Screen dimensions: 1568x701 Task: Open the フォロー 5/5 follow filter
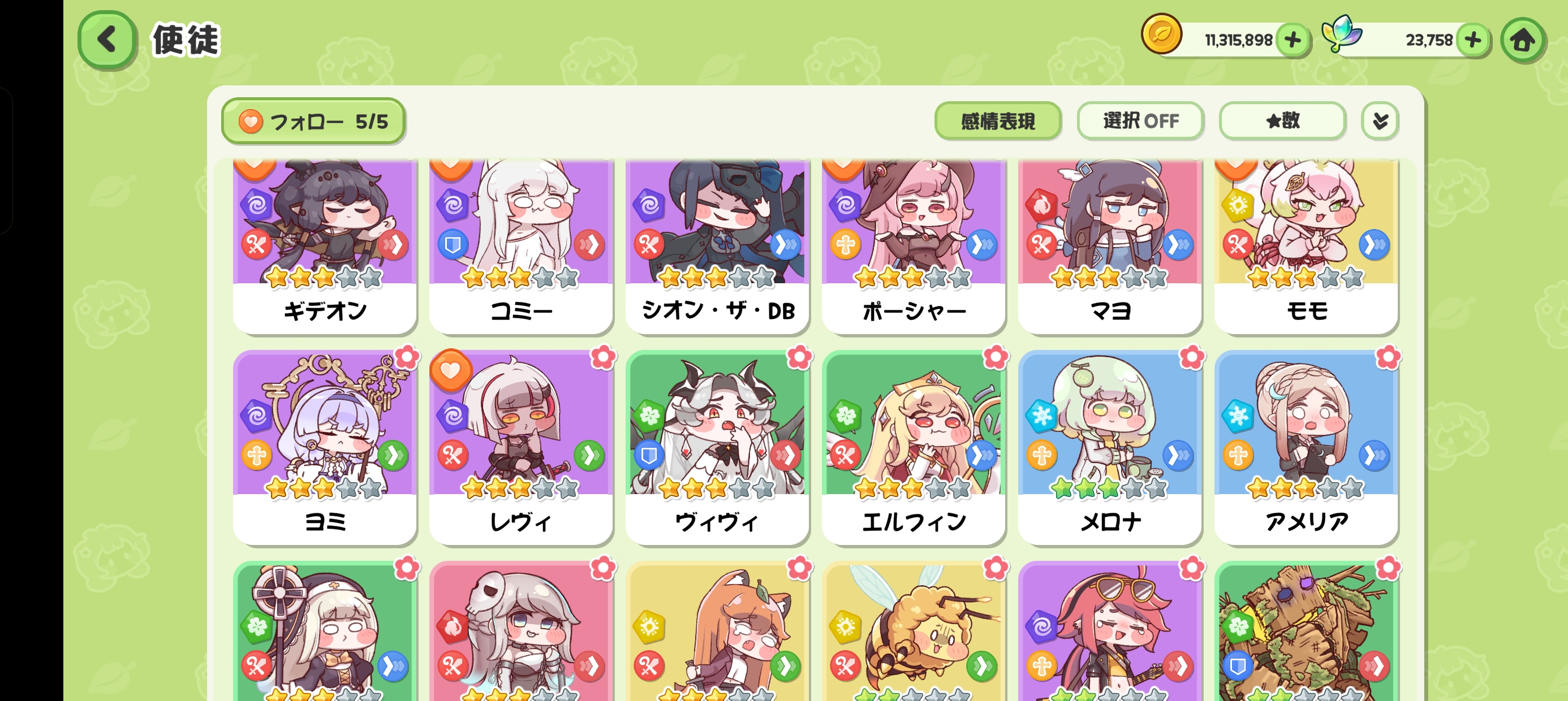(313, 122)
